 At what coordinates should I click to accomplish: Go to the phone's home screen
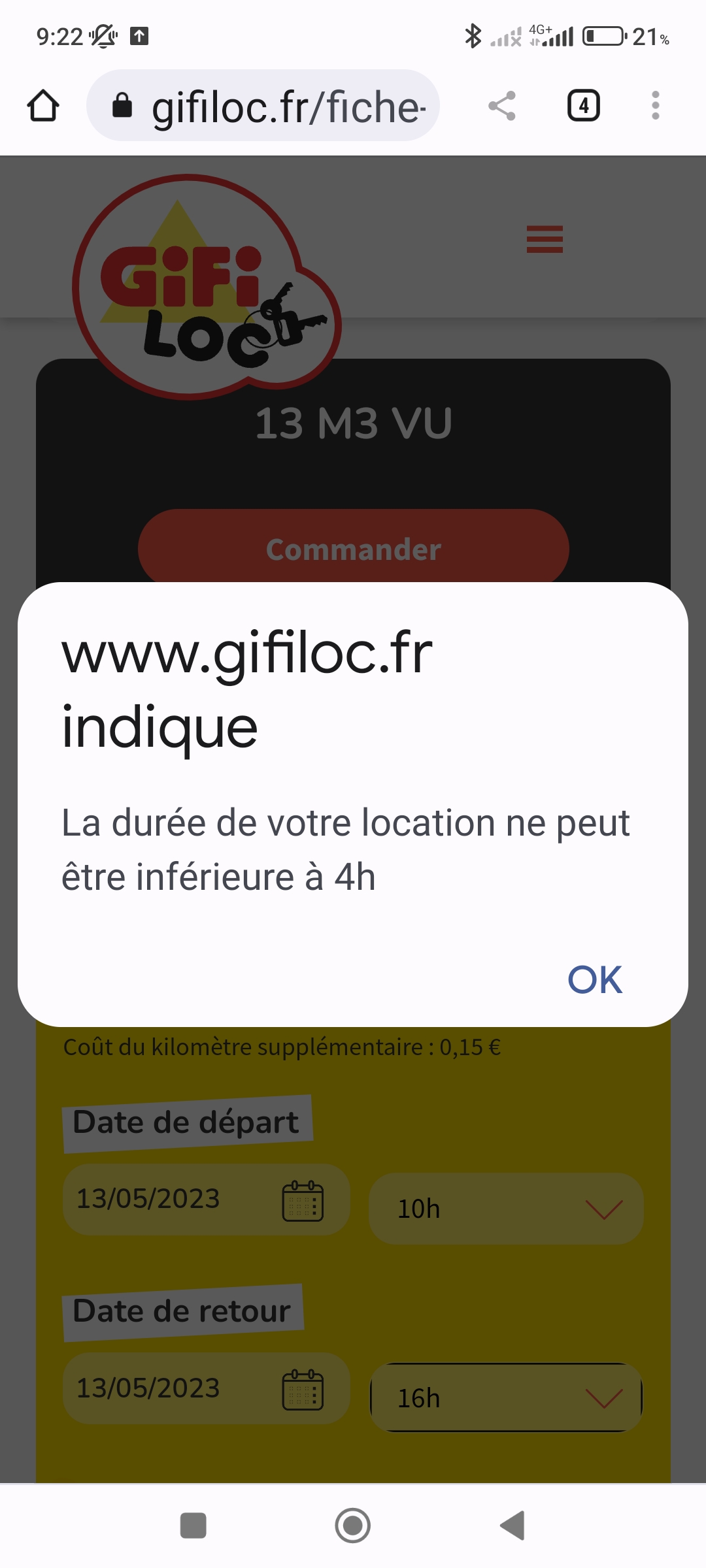352,1526
